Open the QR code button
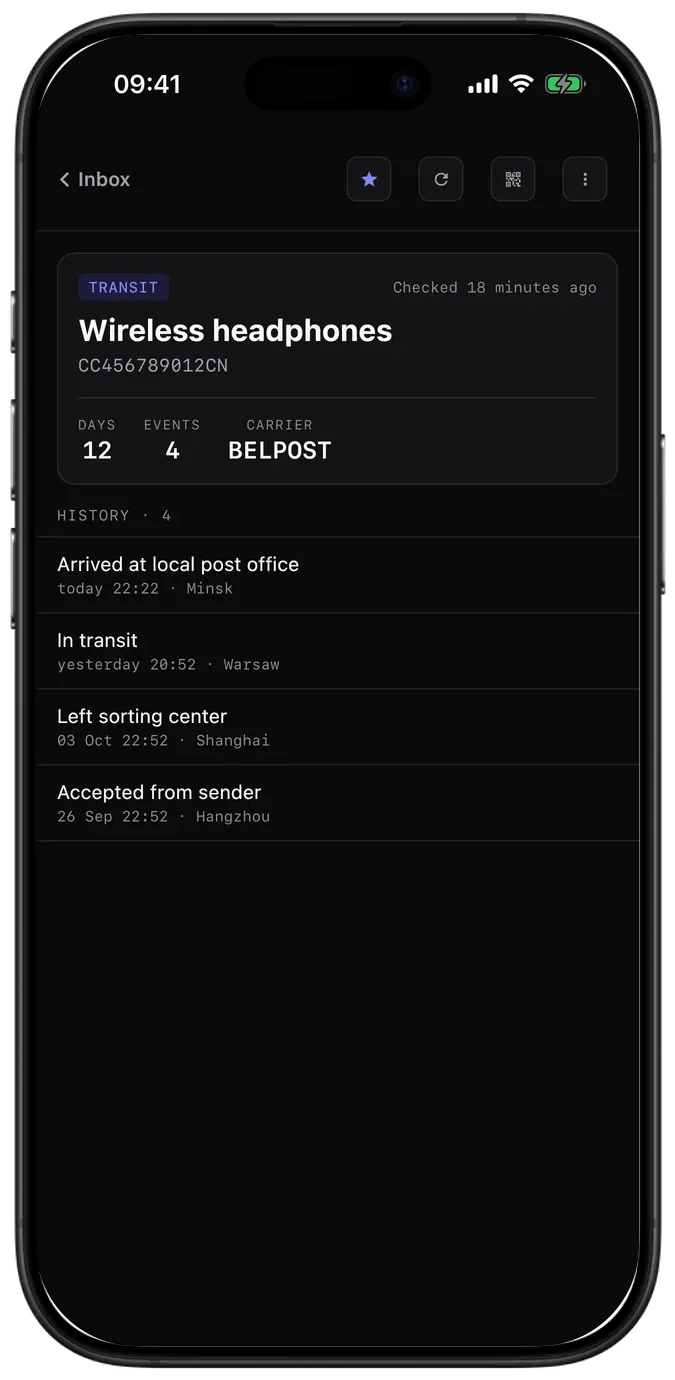 tap(513, 180)
